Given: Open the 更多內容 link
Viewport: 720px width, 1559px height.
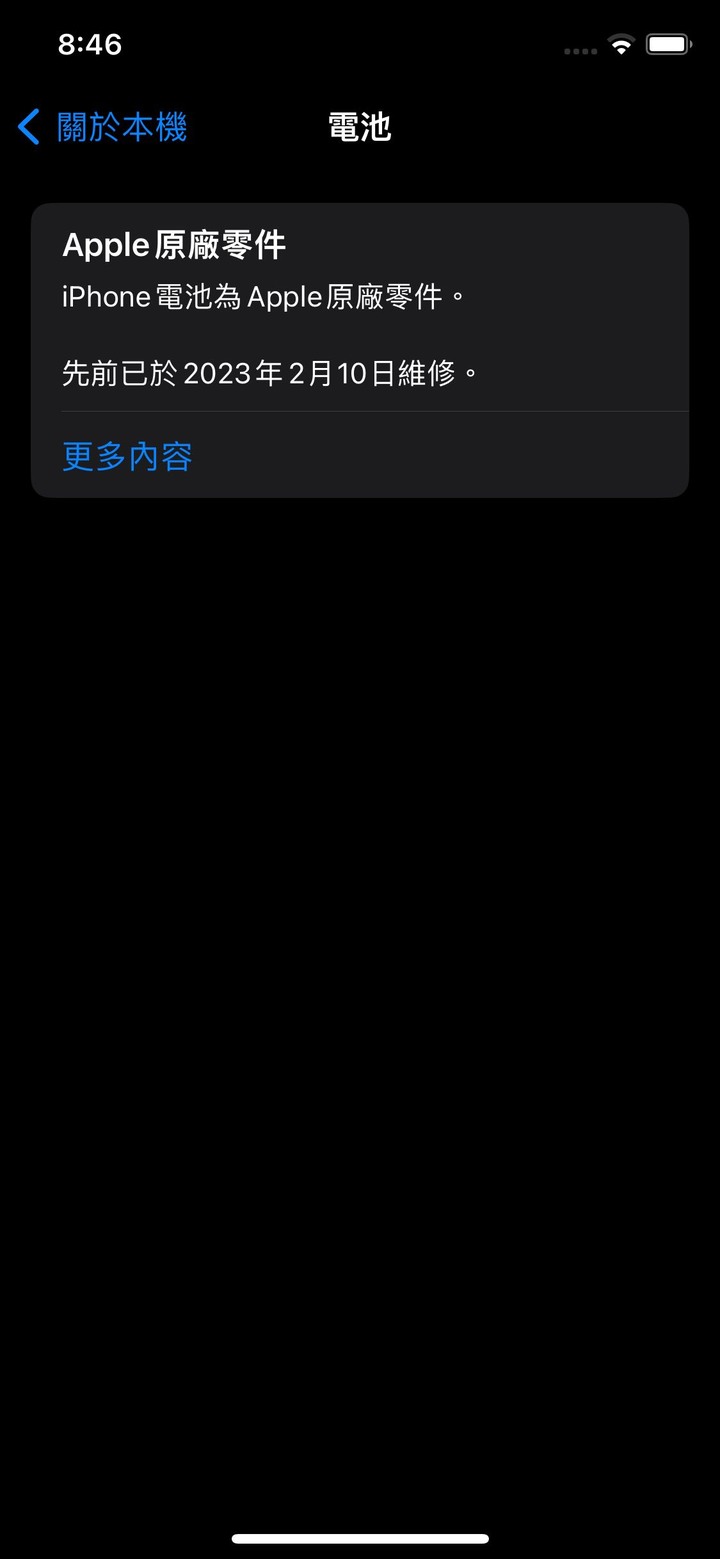Looking at the screenshot, I should pos(127,456).
